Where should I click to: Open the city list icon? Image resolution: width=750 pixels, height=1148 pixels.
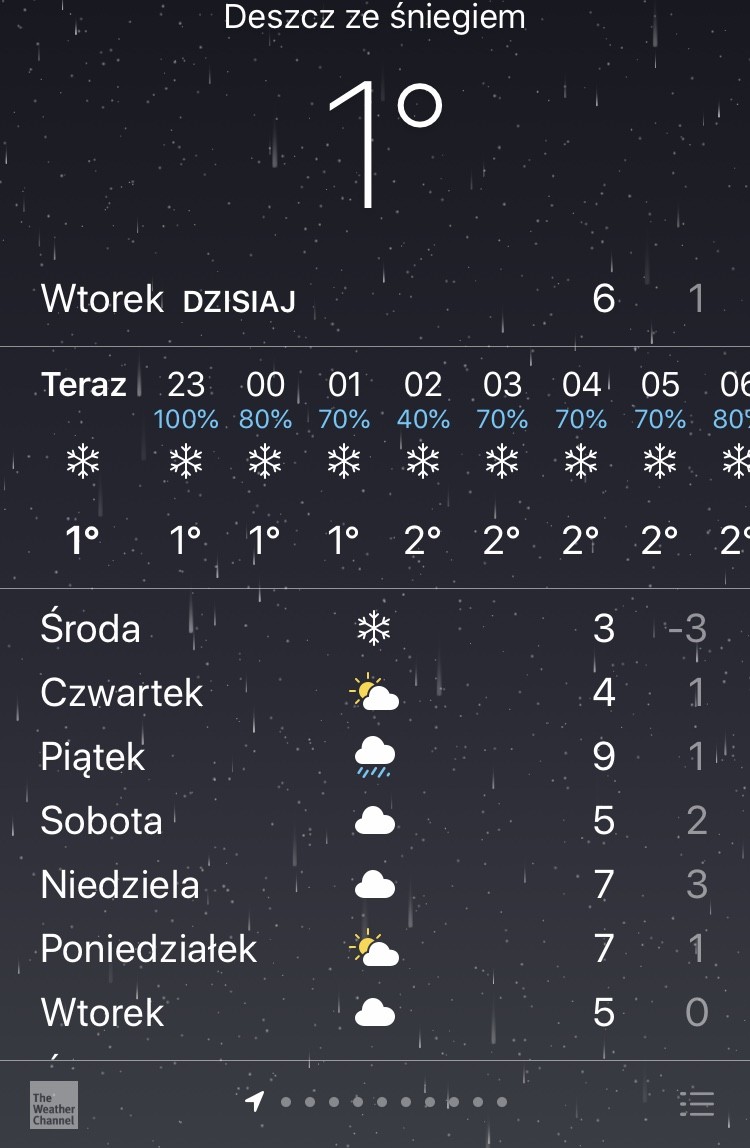point(696,1103)
